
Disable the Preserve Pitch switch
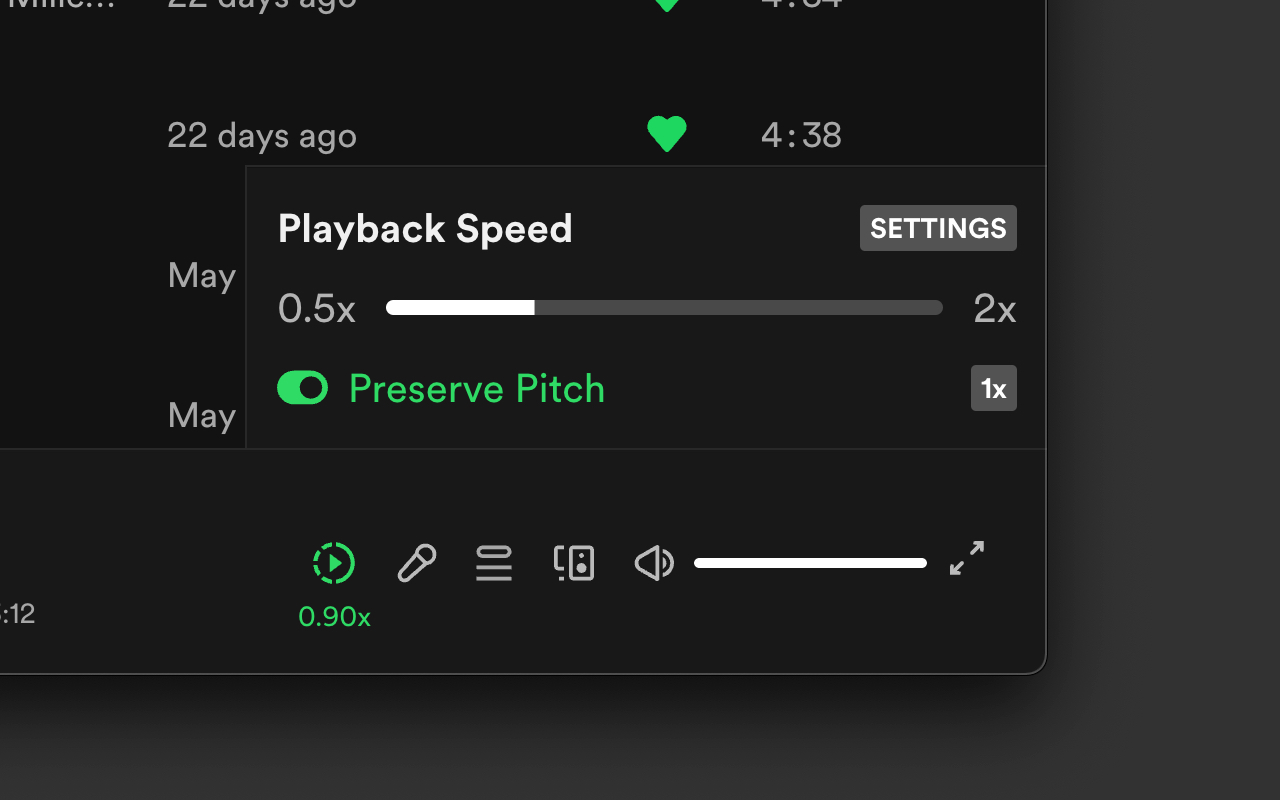(303, 388)
